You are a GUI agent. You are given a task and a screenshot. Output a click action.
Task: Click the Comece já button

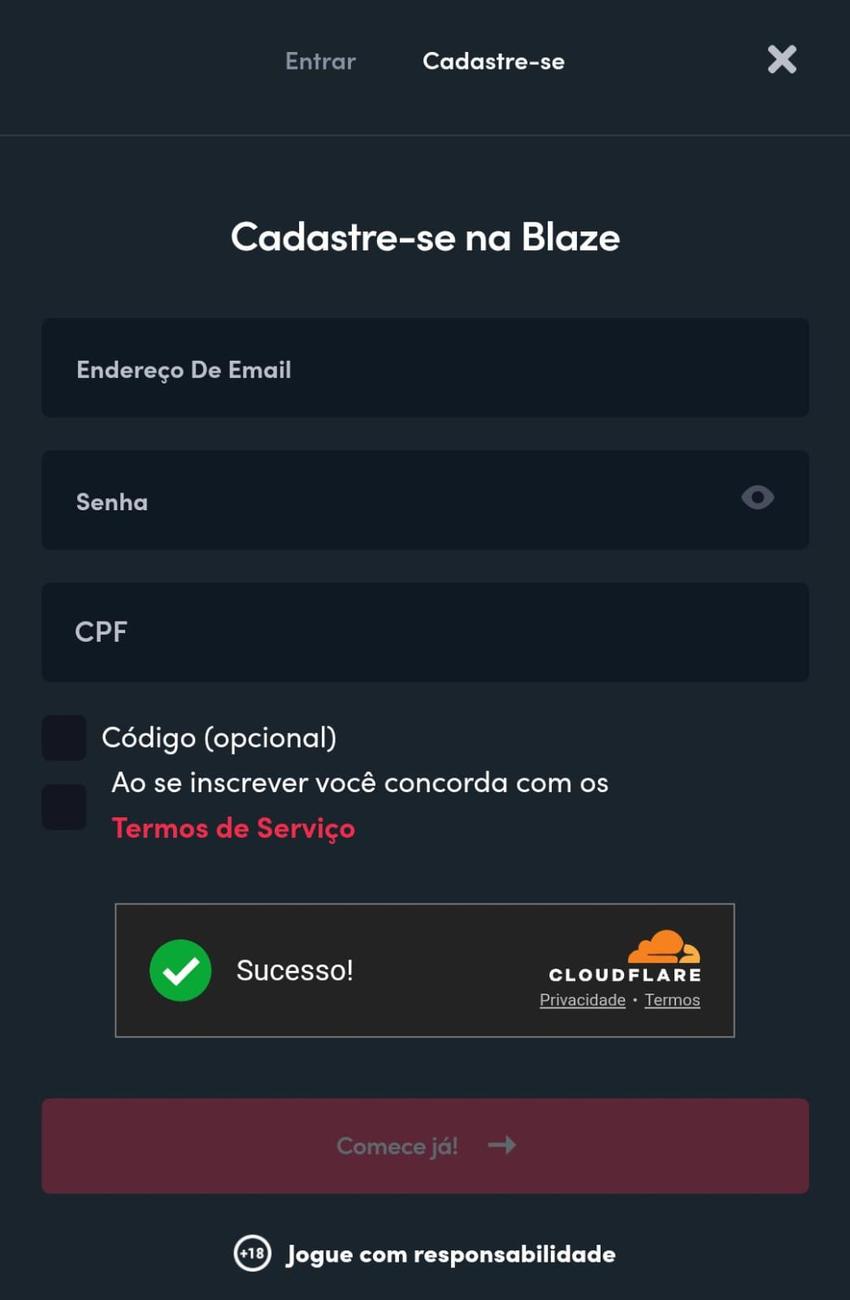[425, 1146]
